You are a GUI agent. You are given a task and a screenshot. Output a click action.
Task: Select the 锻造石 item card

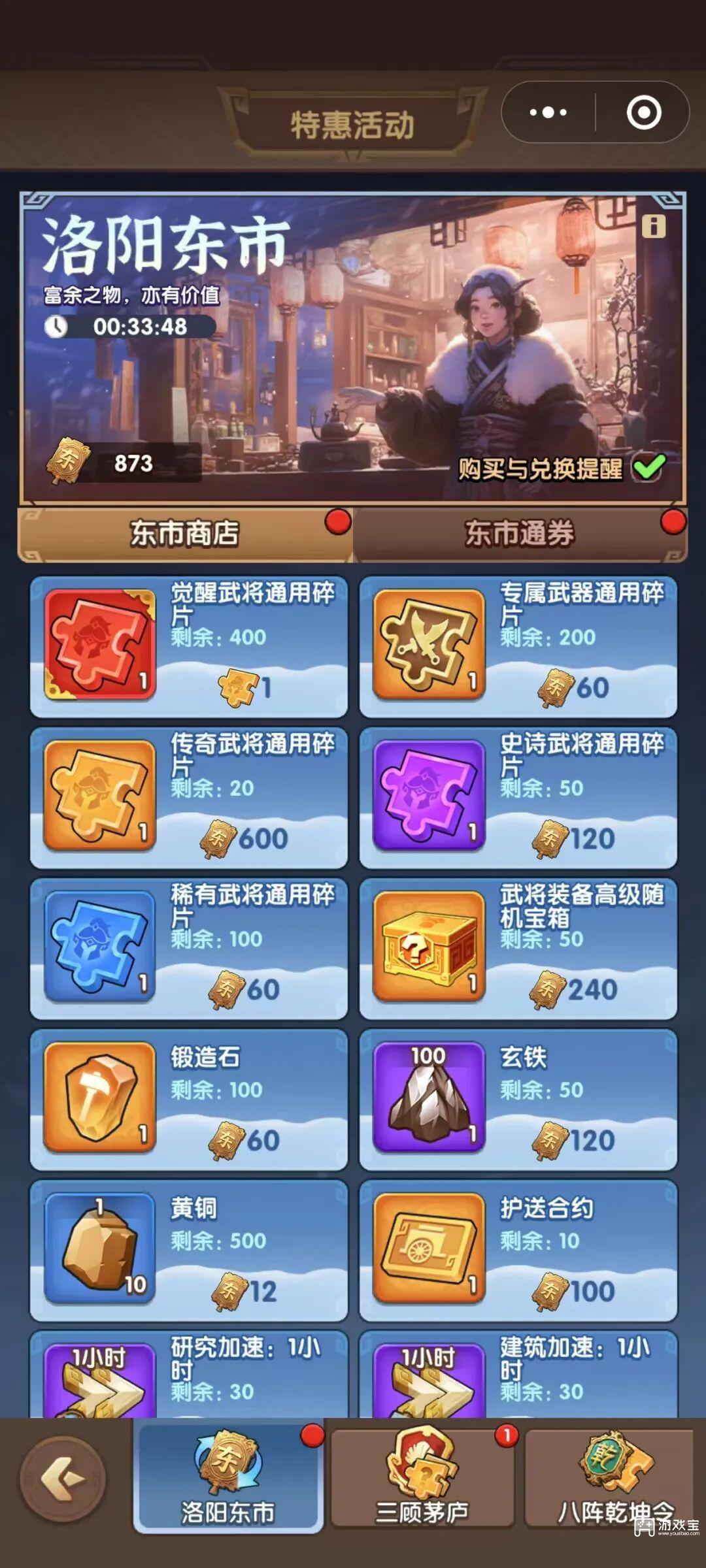coord(189,1100)
